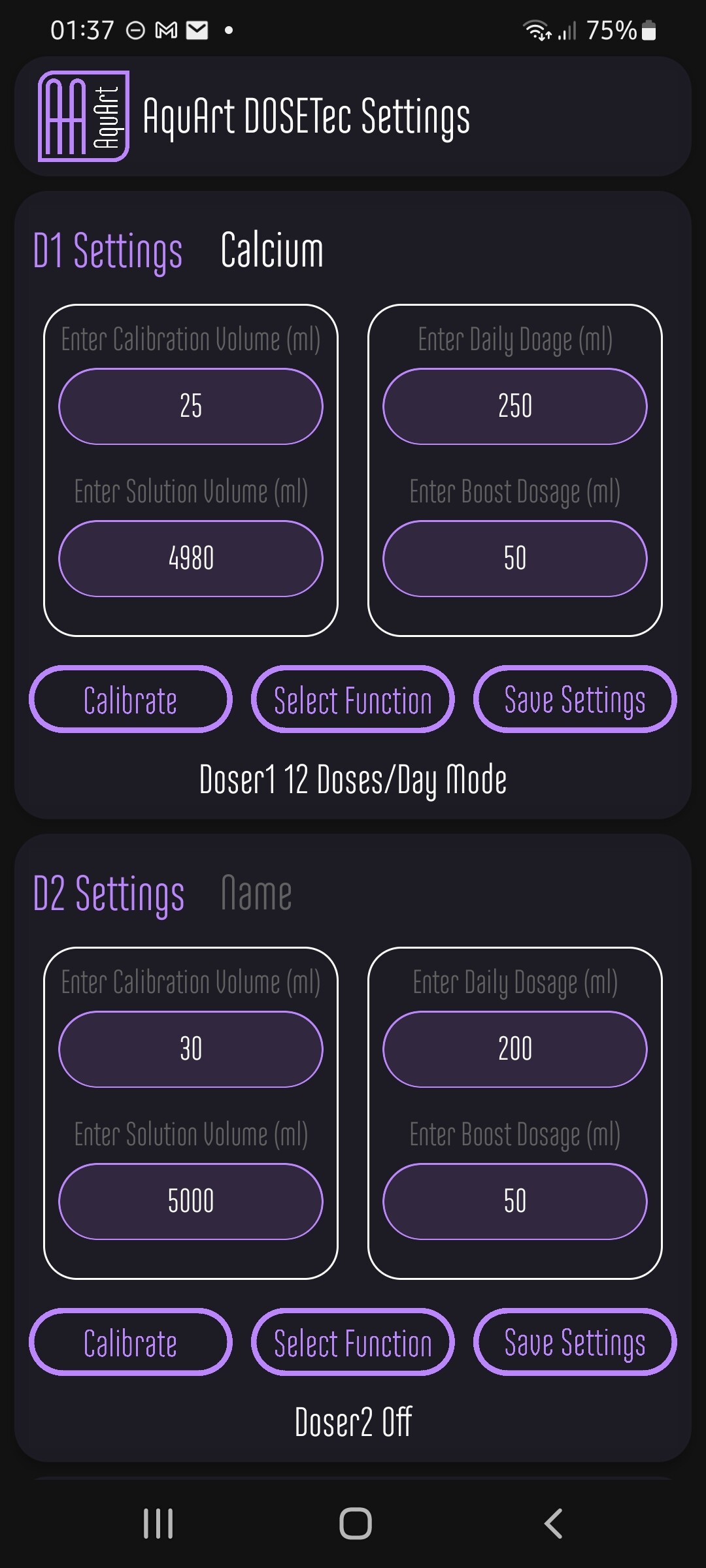Open recent apps from navigation bar
Image resolution: width=706 pixels, height=1568 pixels.
tap(158, 1524)
